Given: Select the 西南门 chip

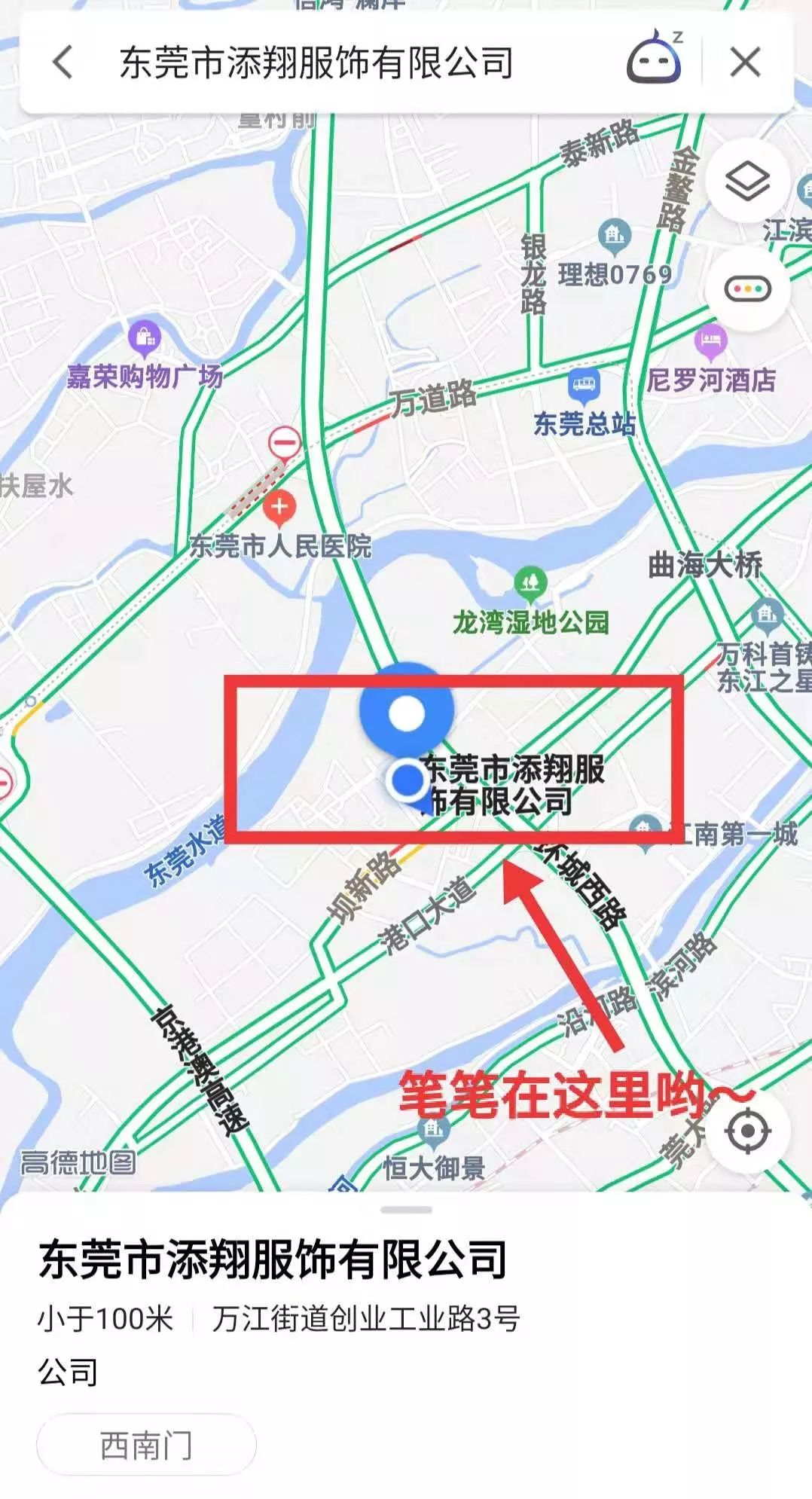Looking at the screenshot, I should coord(146,1445).
